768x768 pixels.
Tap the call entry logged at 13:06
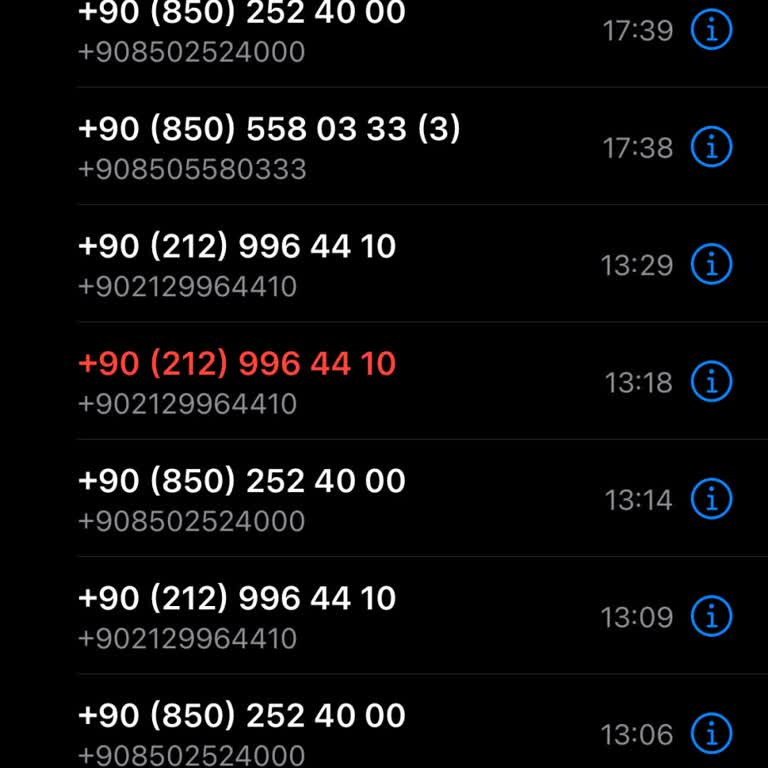[x=241, y=732]
